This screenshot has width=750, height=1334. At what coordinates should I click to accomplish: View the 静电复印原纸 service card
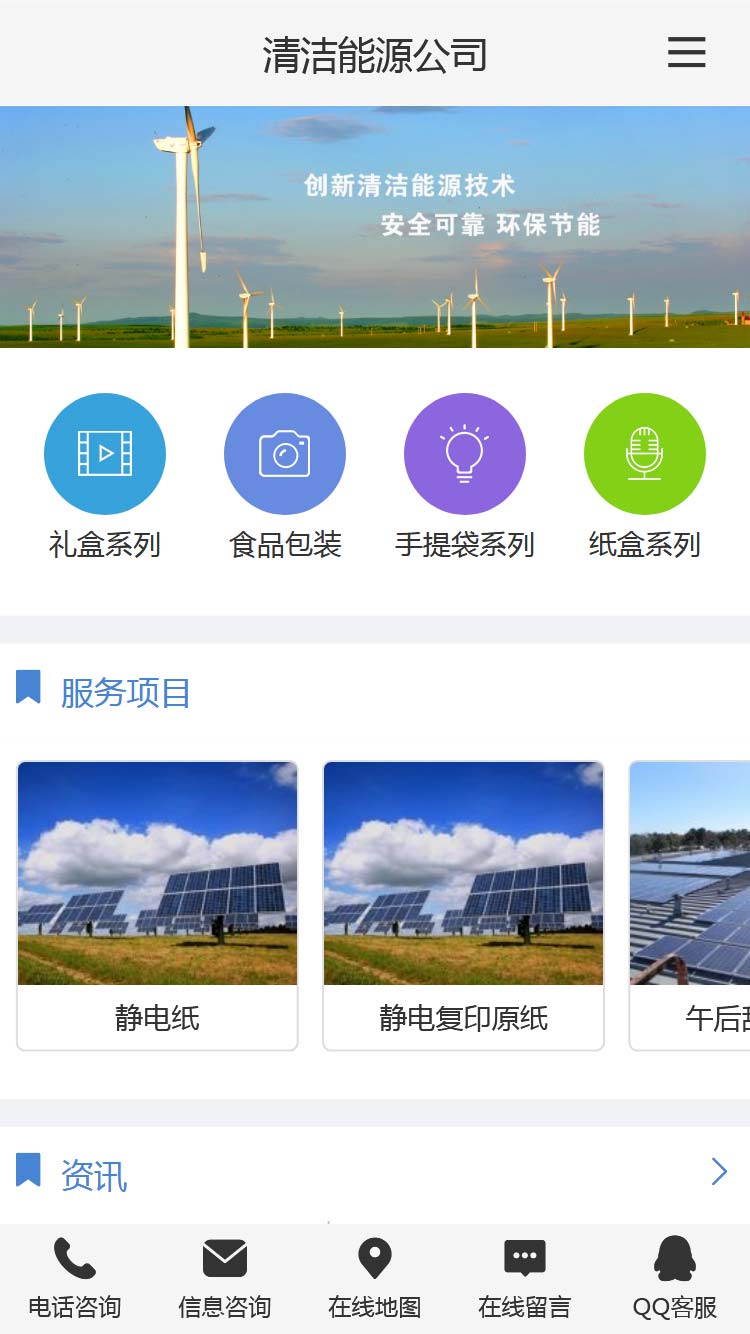click(x=463, y=905)
